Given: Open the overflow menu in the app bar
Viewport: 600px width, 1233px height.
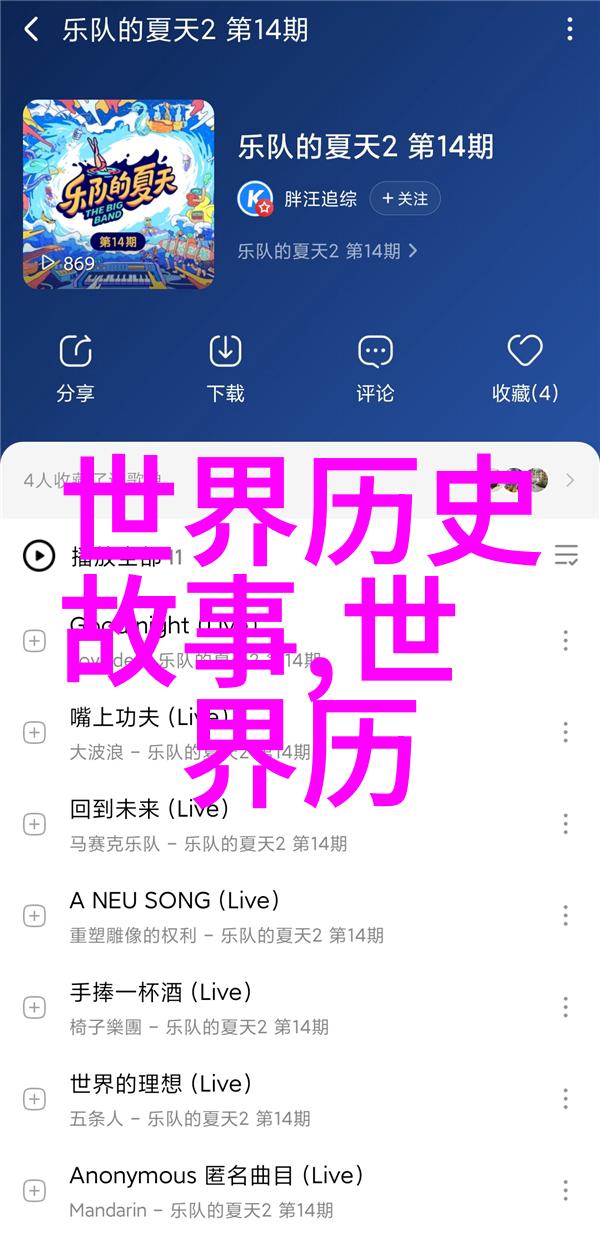Looking at the screenshot, I should (570, 29).
